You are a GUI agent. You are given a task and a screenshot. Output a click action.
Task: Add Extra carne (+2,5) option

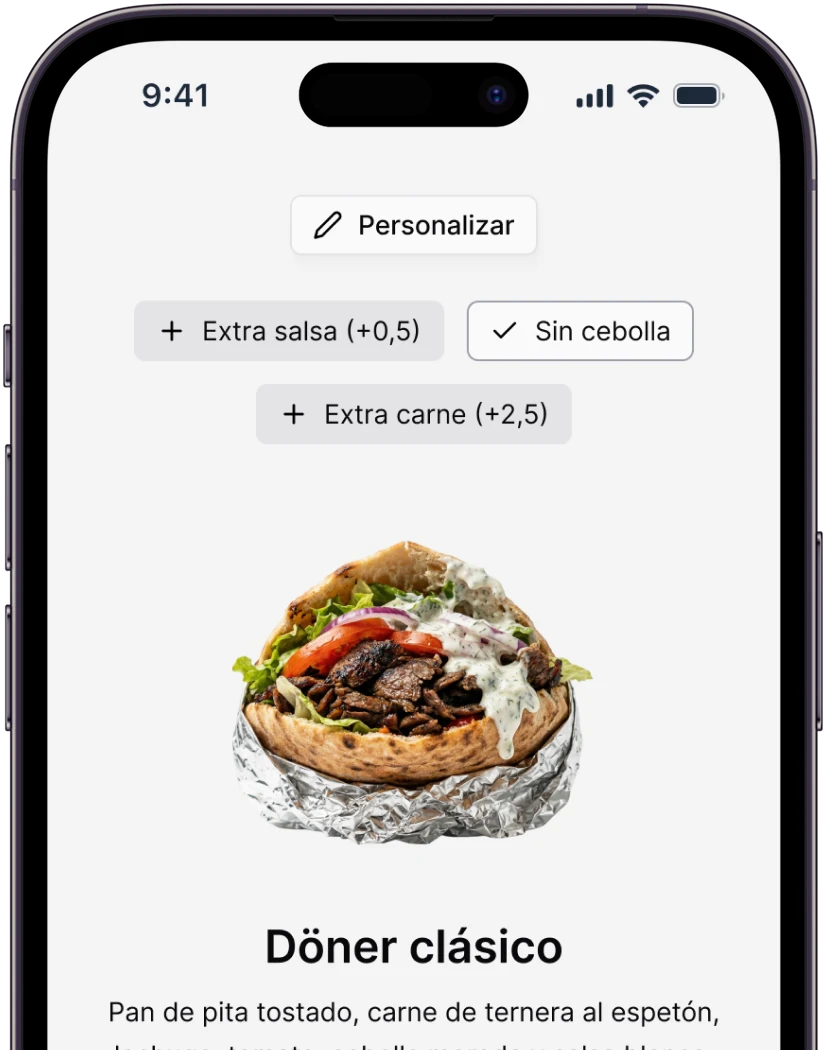[413, 414]
